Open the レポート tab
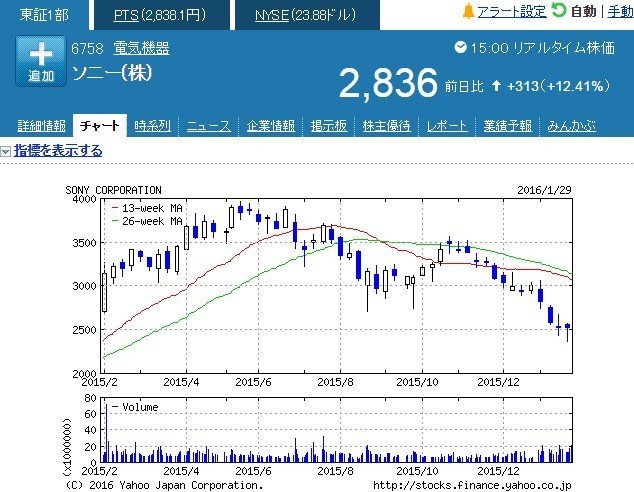Screen dimensions: 634x492 click(446, 126)
